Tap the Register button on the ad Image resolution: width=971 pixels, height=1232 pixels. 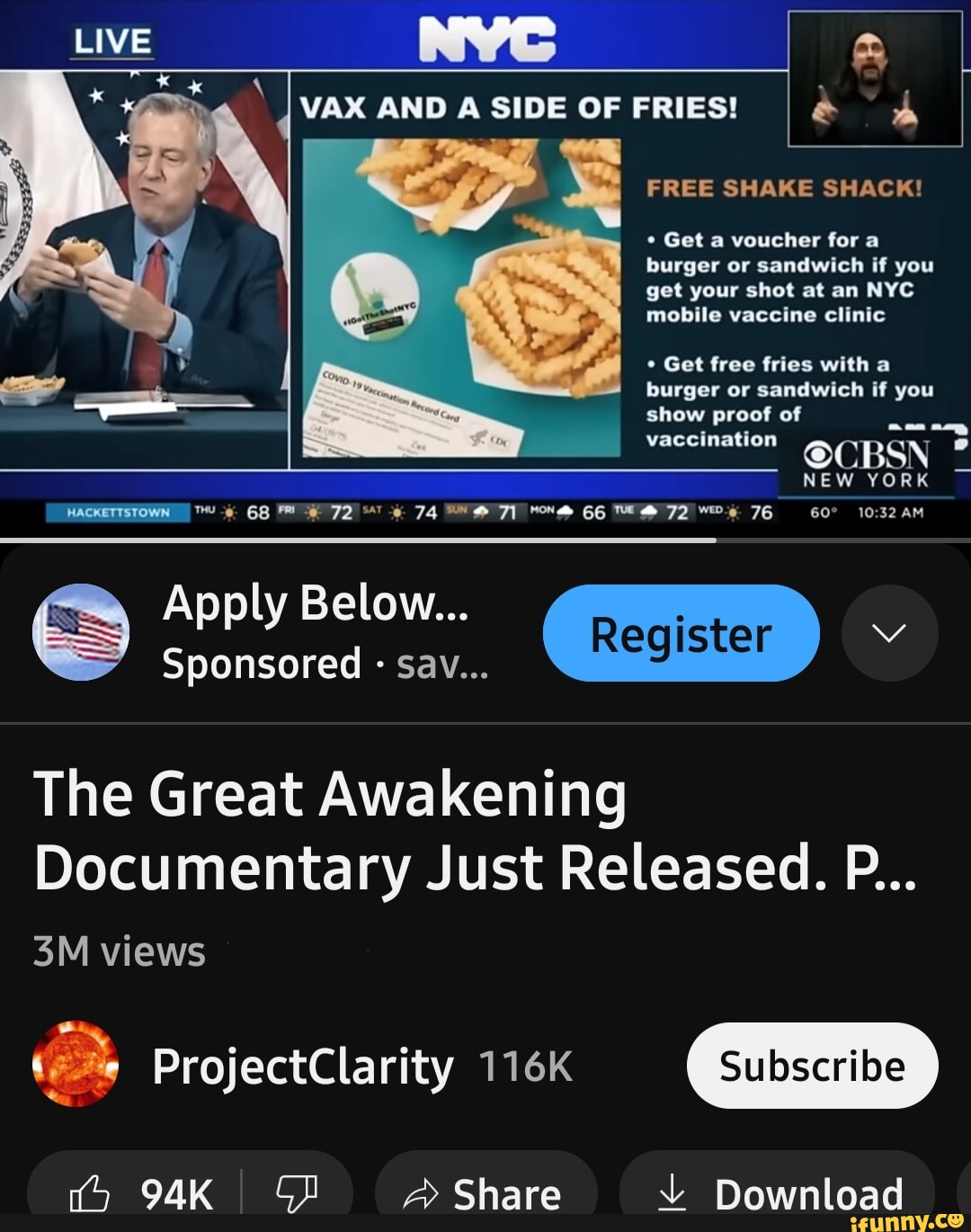681,633
